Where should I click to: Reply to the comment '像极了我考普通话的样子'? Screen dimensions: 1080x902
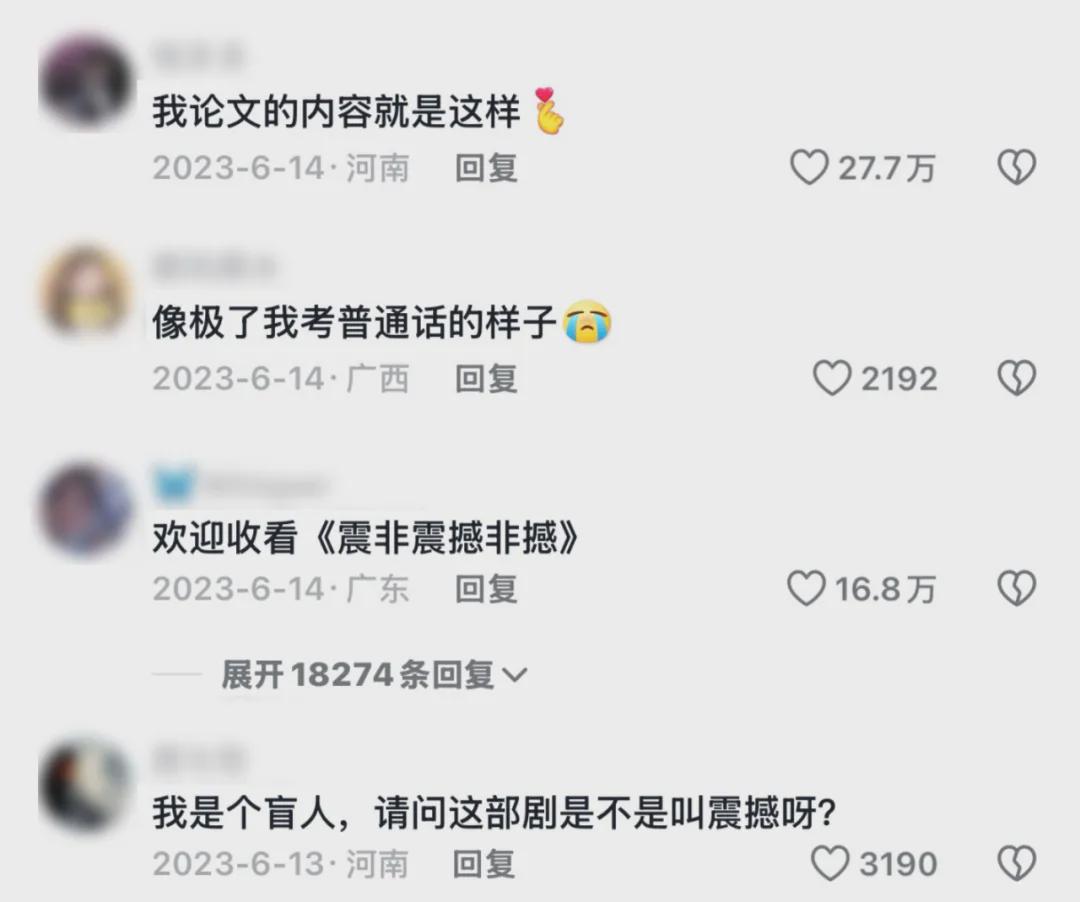coord(486,378)
